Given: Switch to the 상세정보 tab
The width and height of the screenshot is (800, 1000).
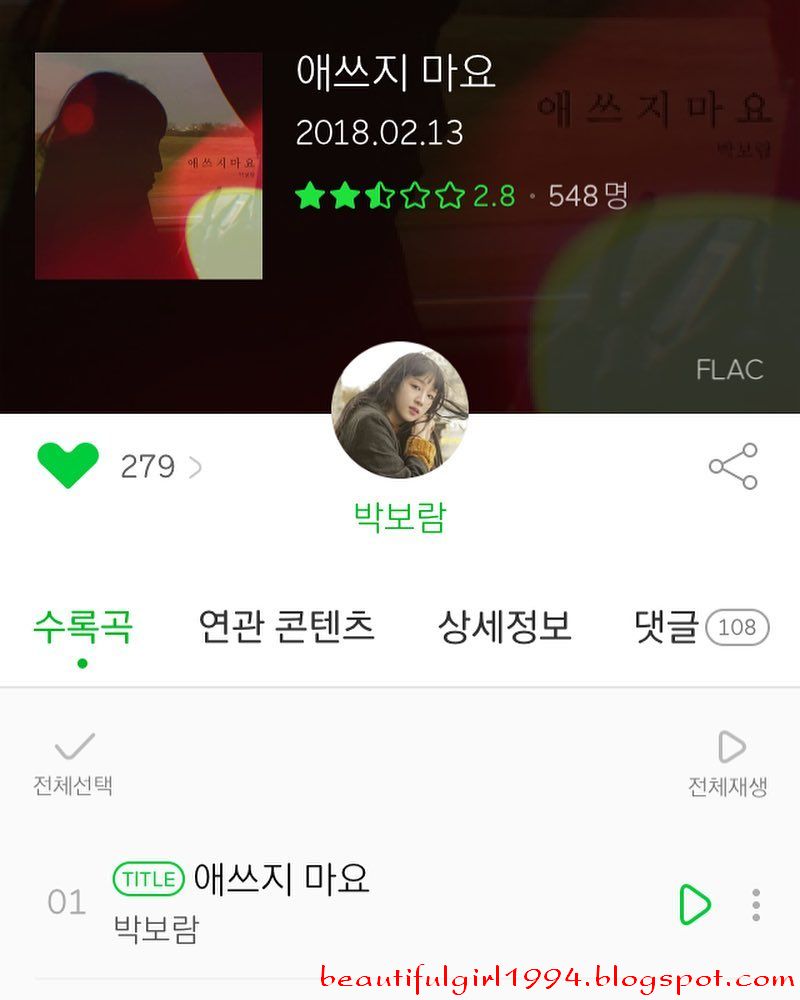Looking at the screenshot, I should [504, 626].
